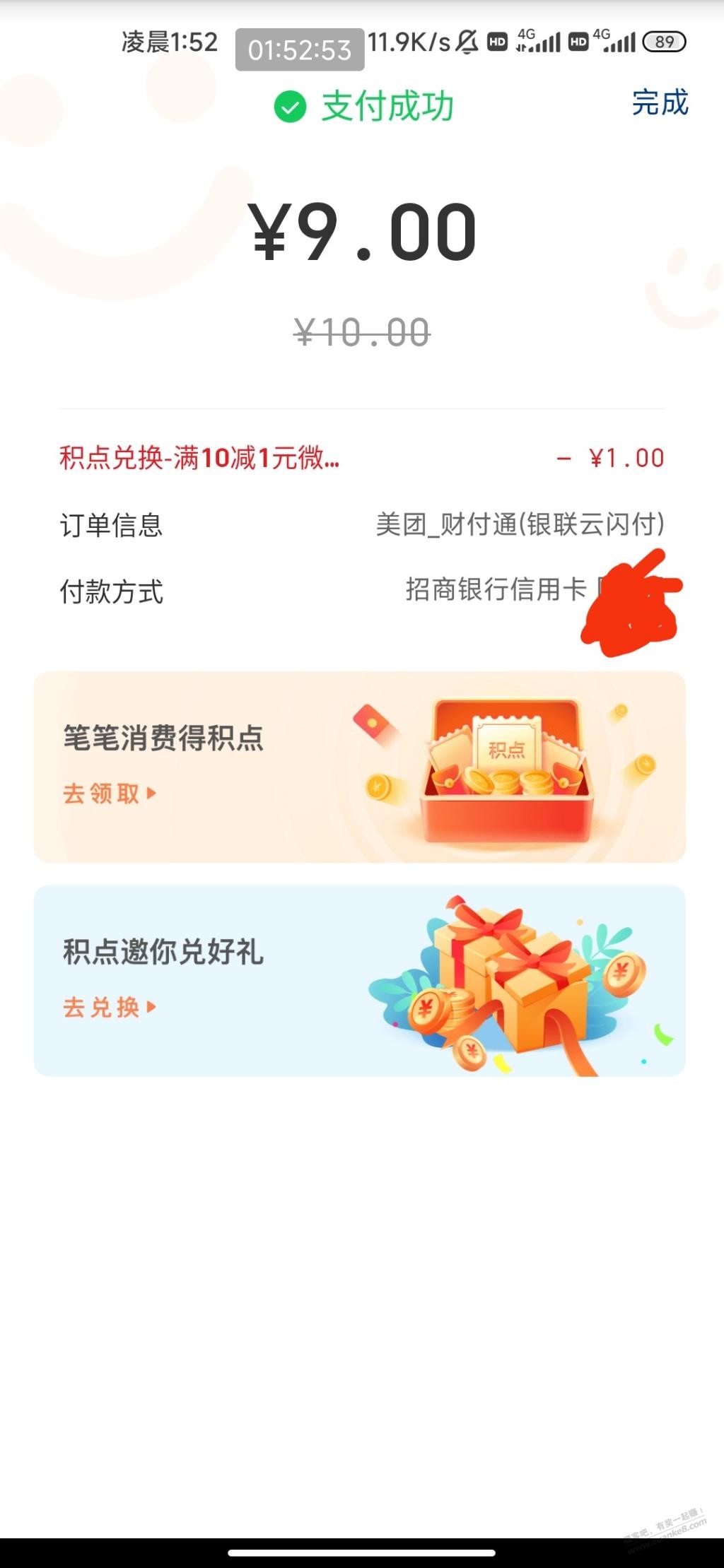Expand the 积点兑换-满10减1元 discount row
724x1568 pixels.
[199, 456]
